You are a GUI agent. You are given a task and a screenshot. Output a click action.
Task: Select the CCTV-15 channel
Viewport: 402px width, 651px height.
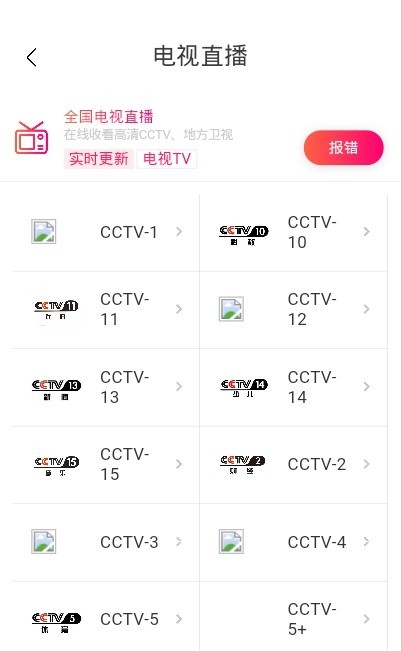pyautogui.click(x=105, y=465)
